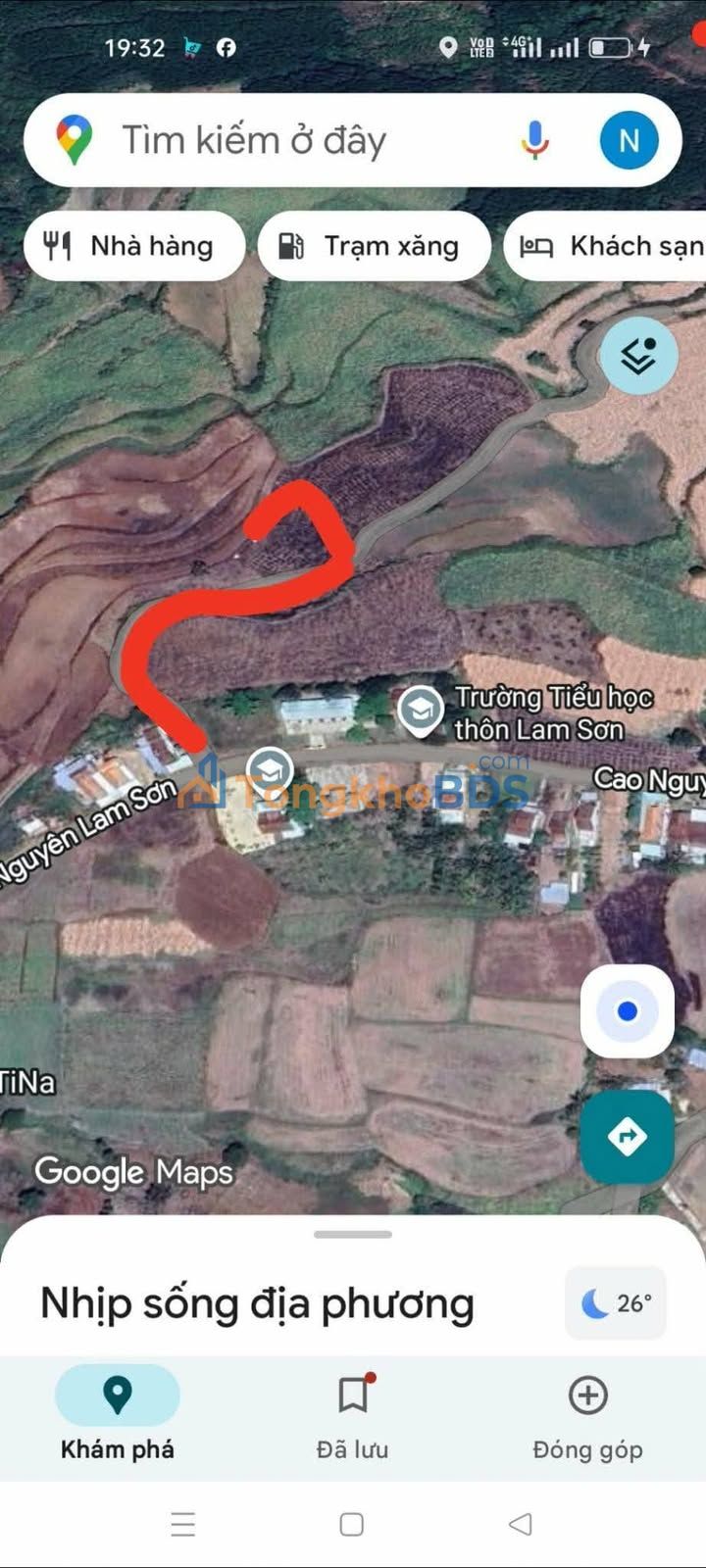Open the 'Trường Tiểu học thôn Lam Sơn' marker
This screenshot has width=706, height=1568.
click(x=421, y=710)
